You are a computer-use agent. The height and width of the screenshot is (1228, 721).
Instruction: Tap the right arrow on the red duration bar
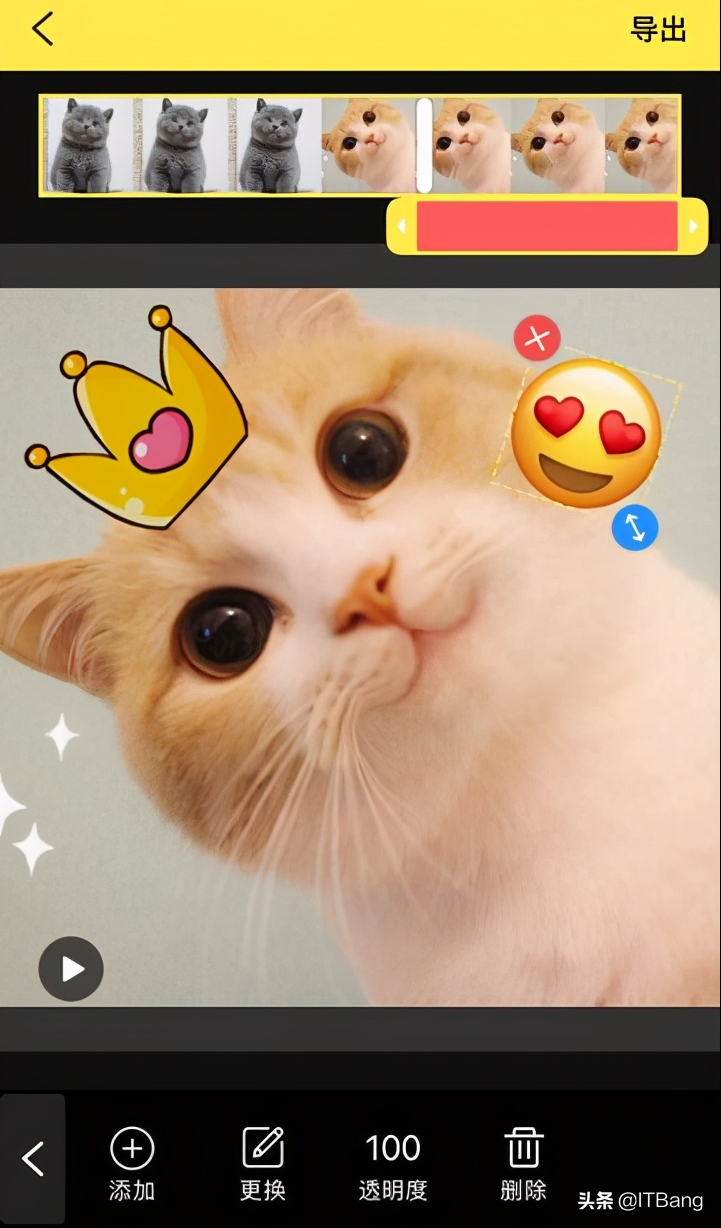(694, 226)
